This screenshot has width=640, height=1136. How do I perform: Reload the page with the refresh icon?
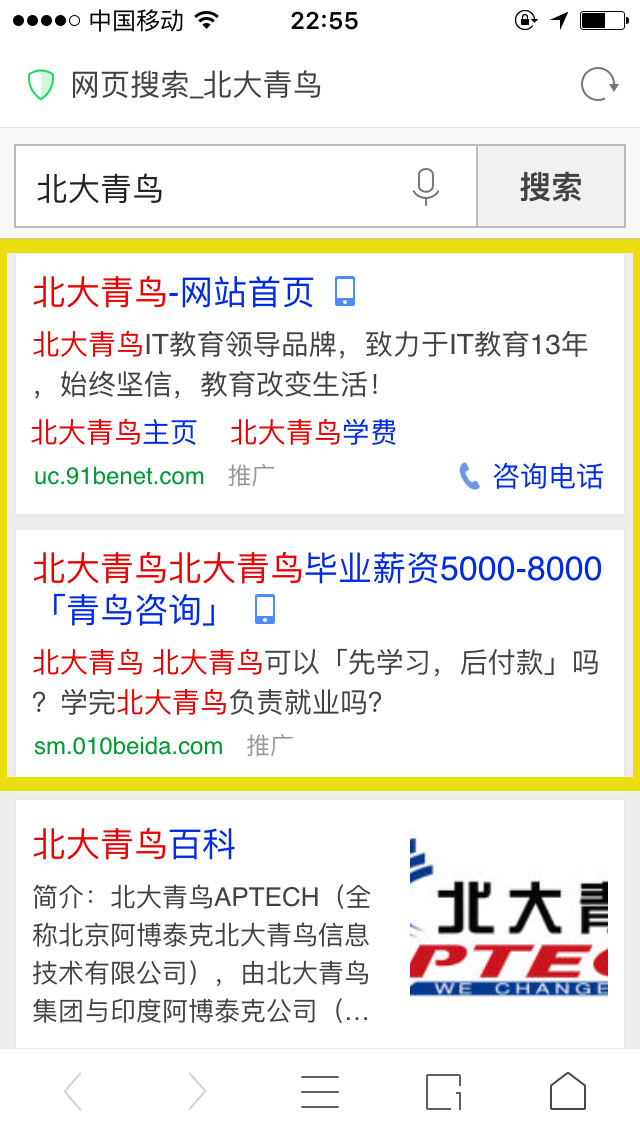point(599,85)
